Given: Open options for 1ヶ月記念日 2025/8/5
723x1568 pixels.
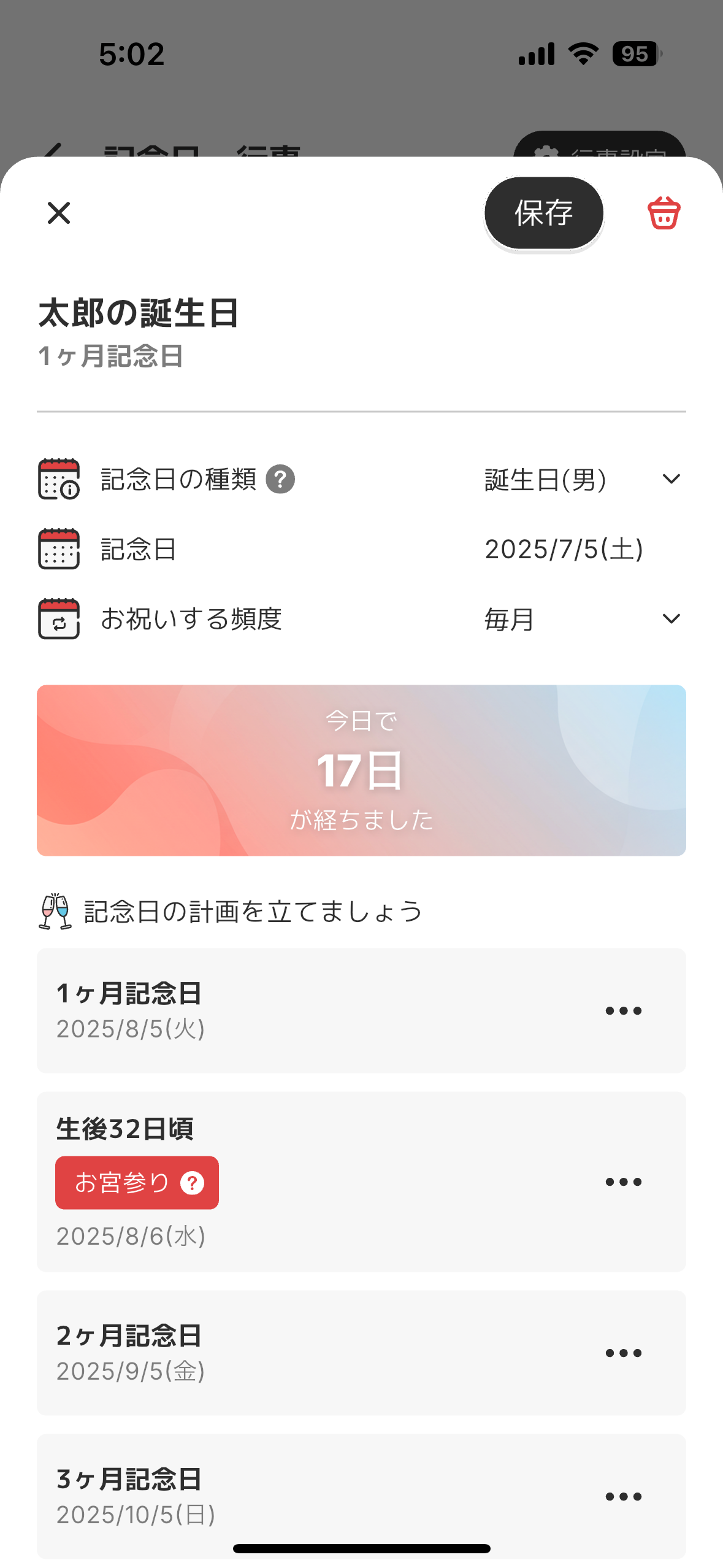Looking at the screenshot, I should point(623,1010).
